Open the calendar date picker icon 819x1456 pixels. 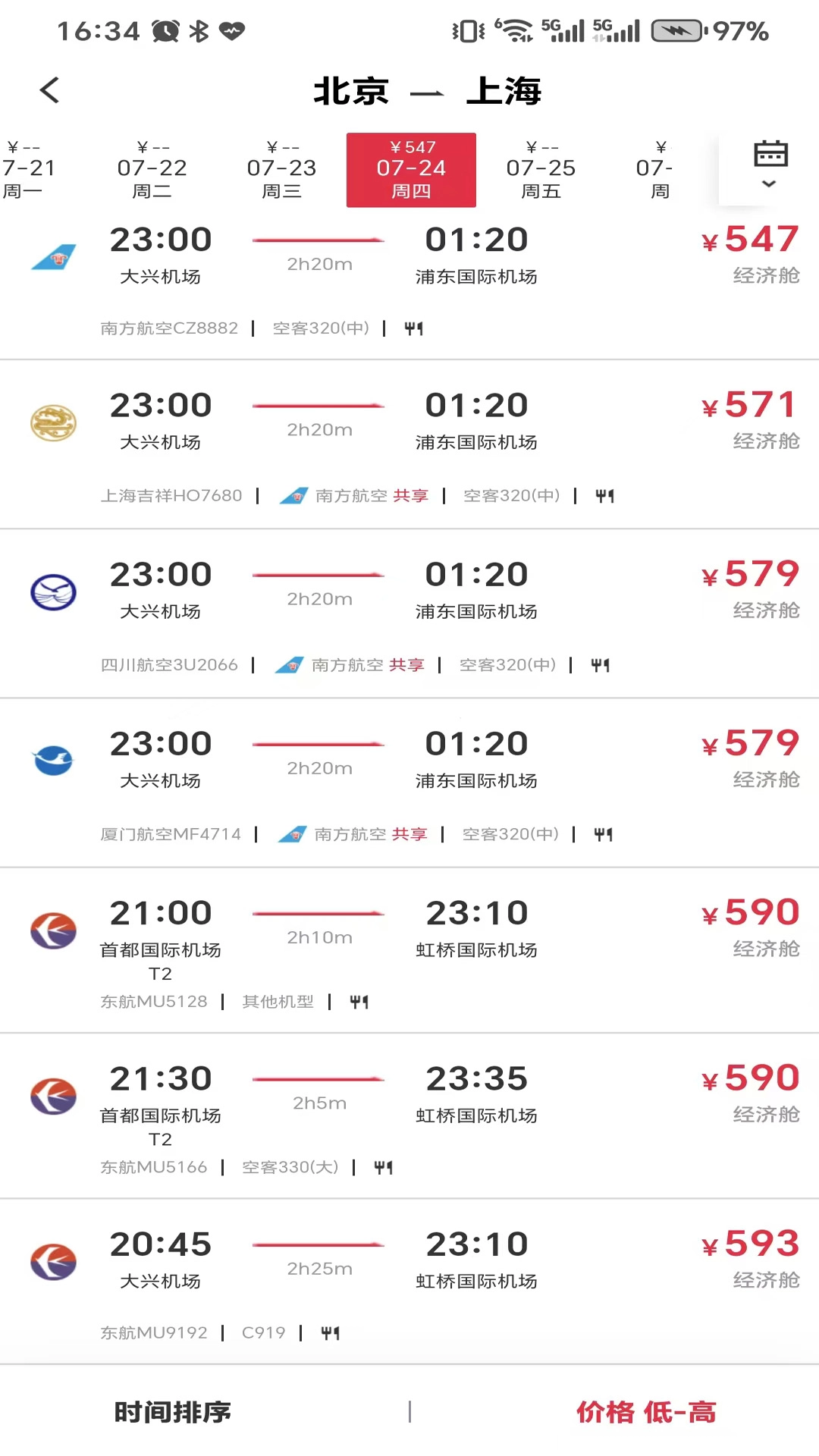pos(768,154)
